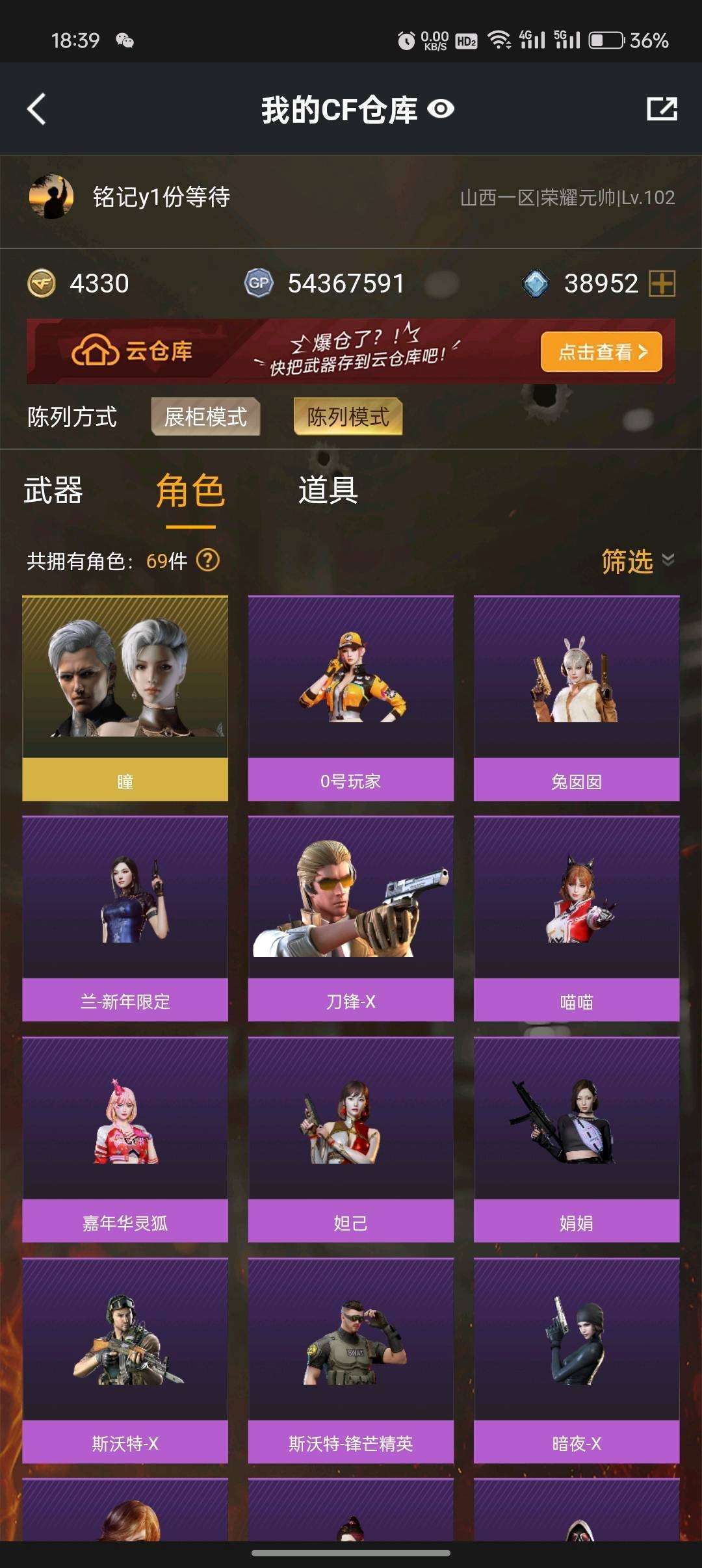Viewport: 702px width, 1568px height.
Task: Toggle warehouse visibility eye icon
Action: [x=441, y=109]
